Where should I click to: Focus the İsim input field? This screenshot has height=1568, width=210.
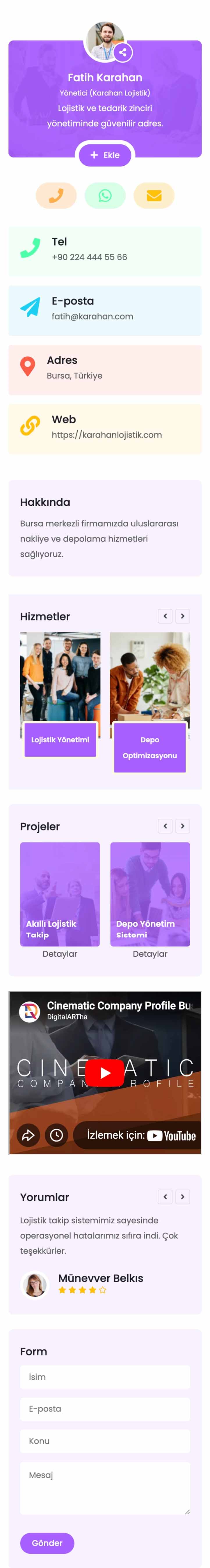tap(105, 1377)
